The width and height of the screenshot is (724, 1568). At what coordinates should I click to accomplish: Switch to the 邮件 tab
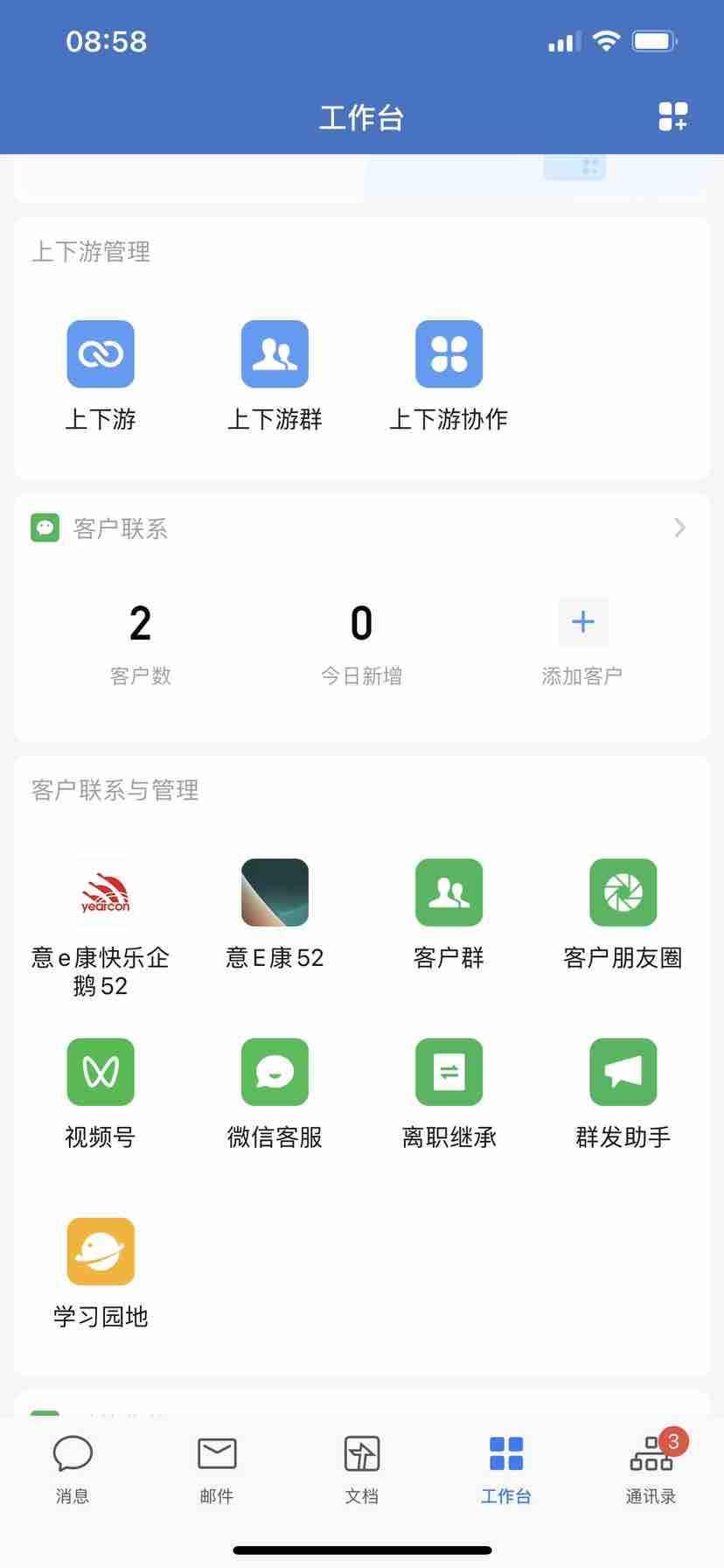pyautogui.click(x=217, y=1465)
